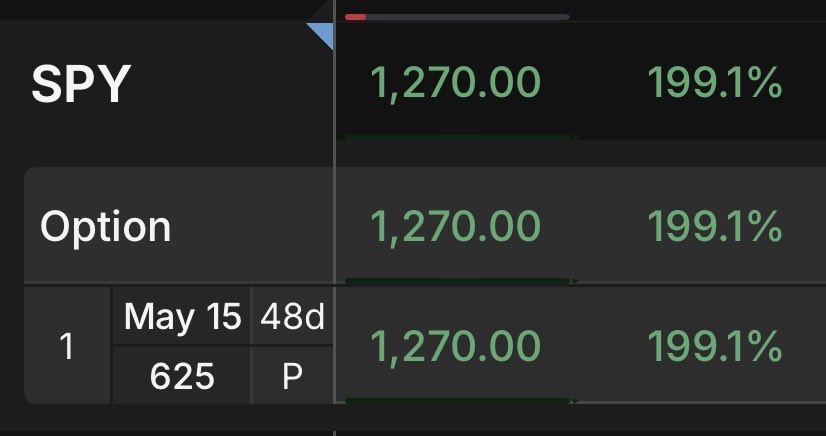826x436 pixels.
Task: Open the SPY position row
Action: tap(81, 85)
